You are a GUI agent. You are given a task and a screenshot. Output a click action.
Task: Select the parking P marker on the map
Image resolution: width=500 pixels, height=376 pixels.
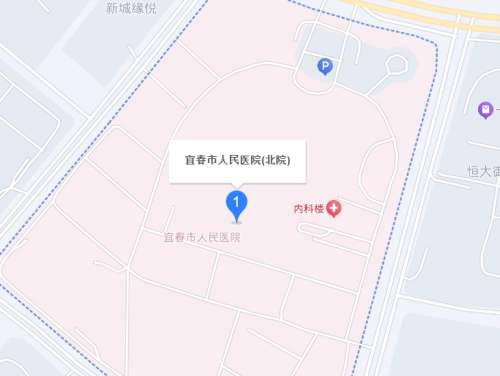pos(325,67)
